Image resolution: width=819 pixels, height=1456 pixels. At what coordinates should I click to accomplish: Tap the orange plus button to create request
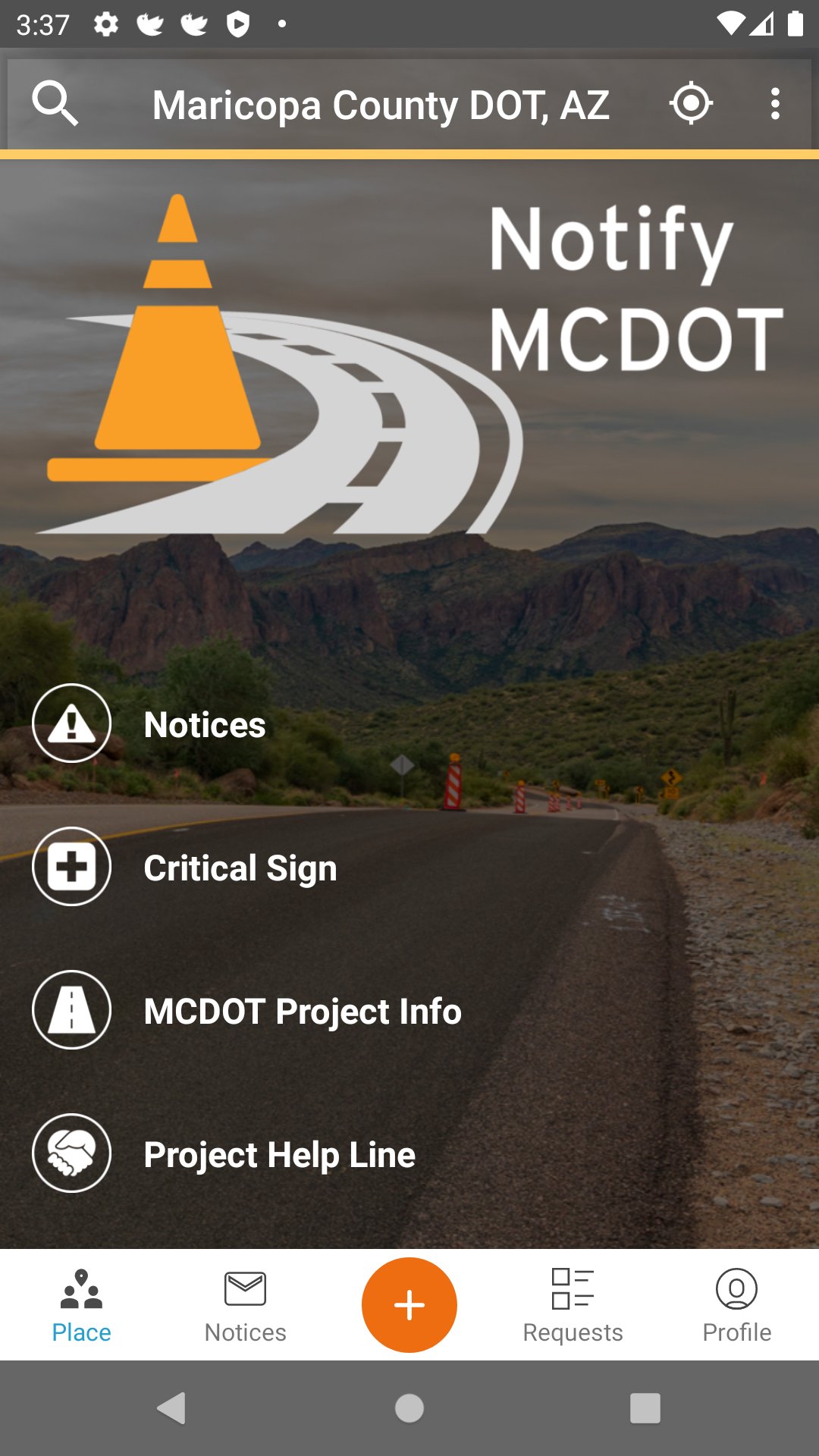[409, 1304]
